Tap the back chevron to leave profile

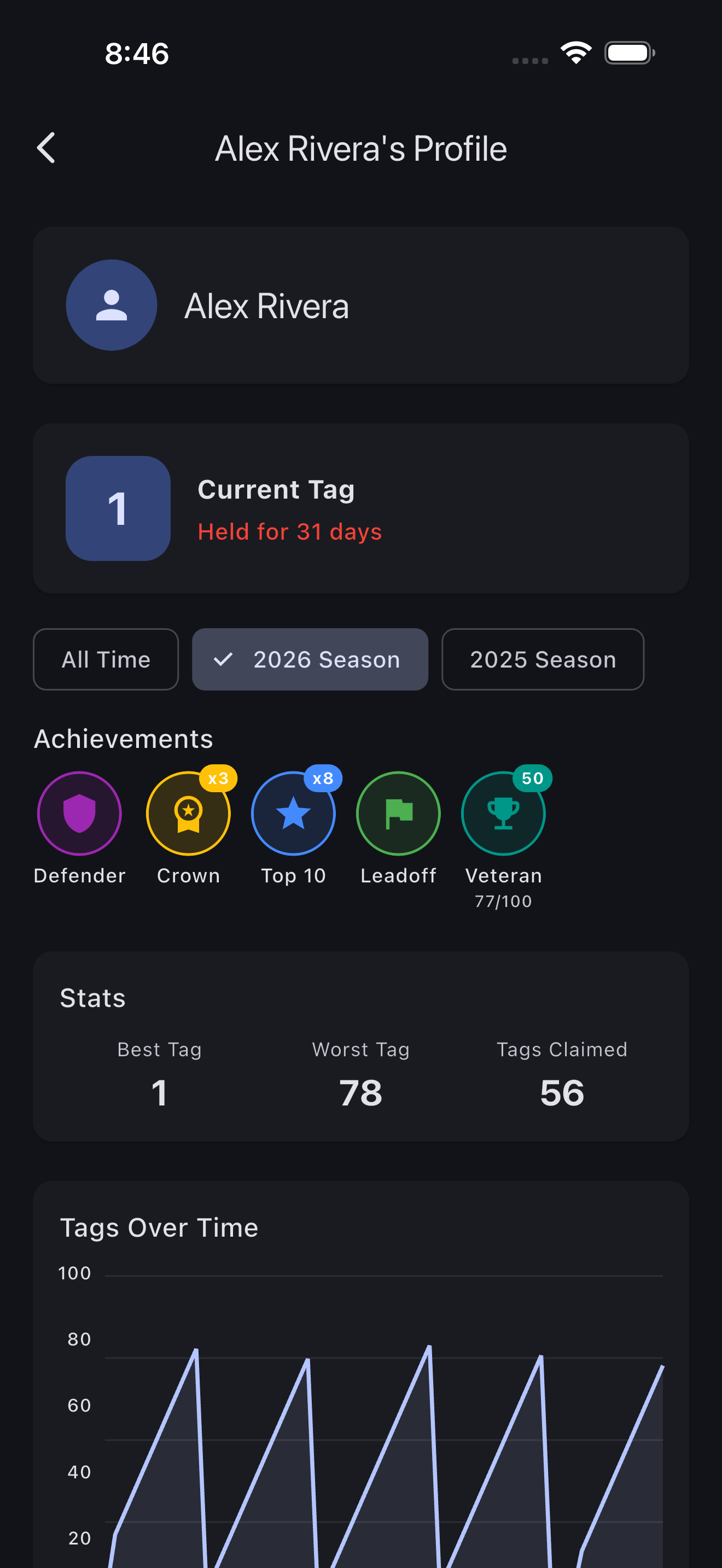coord(45,147)
